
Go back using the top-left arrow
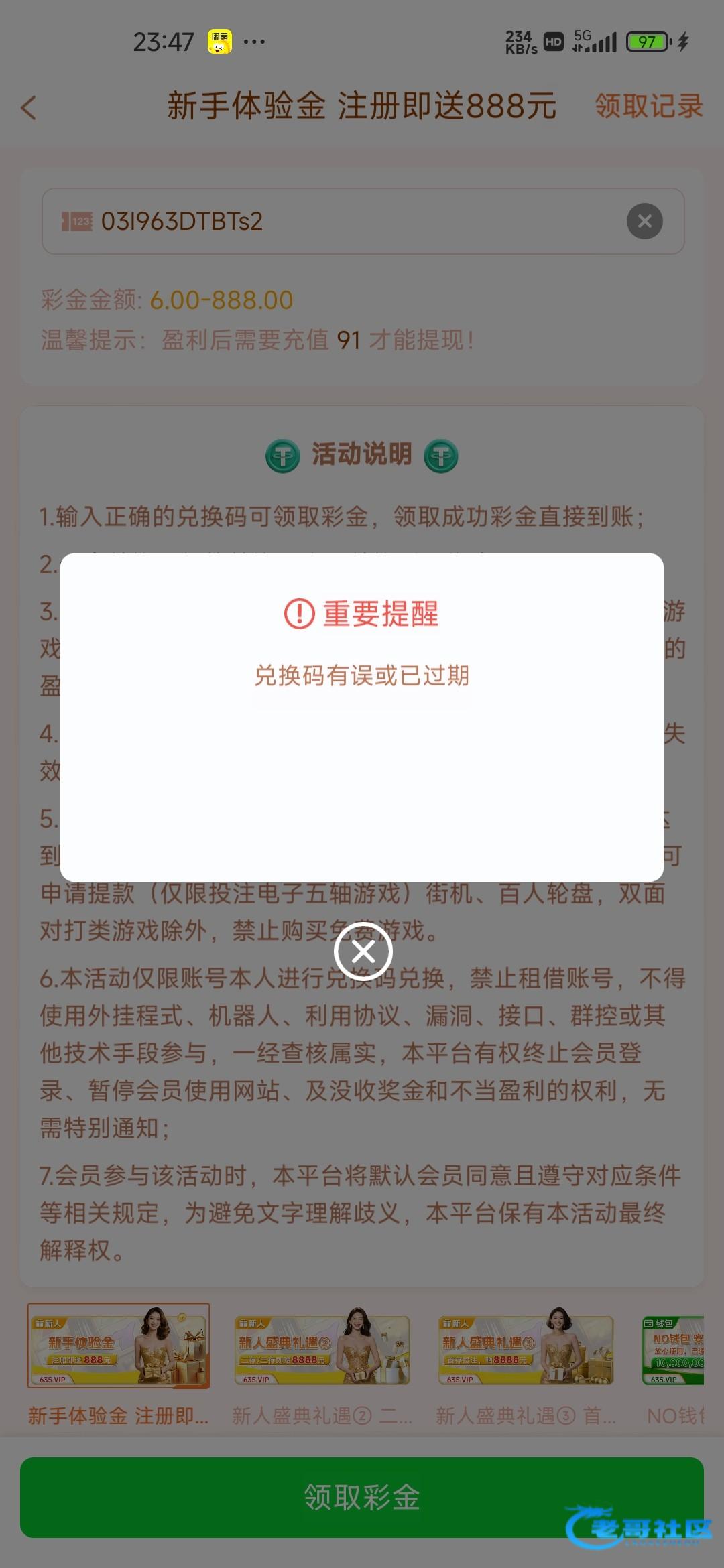(29, 107)
